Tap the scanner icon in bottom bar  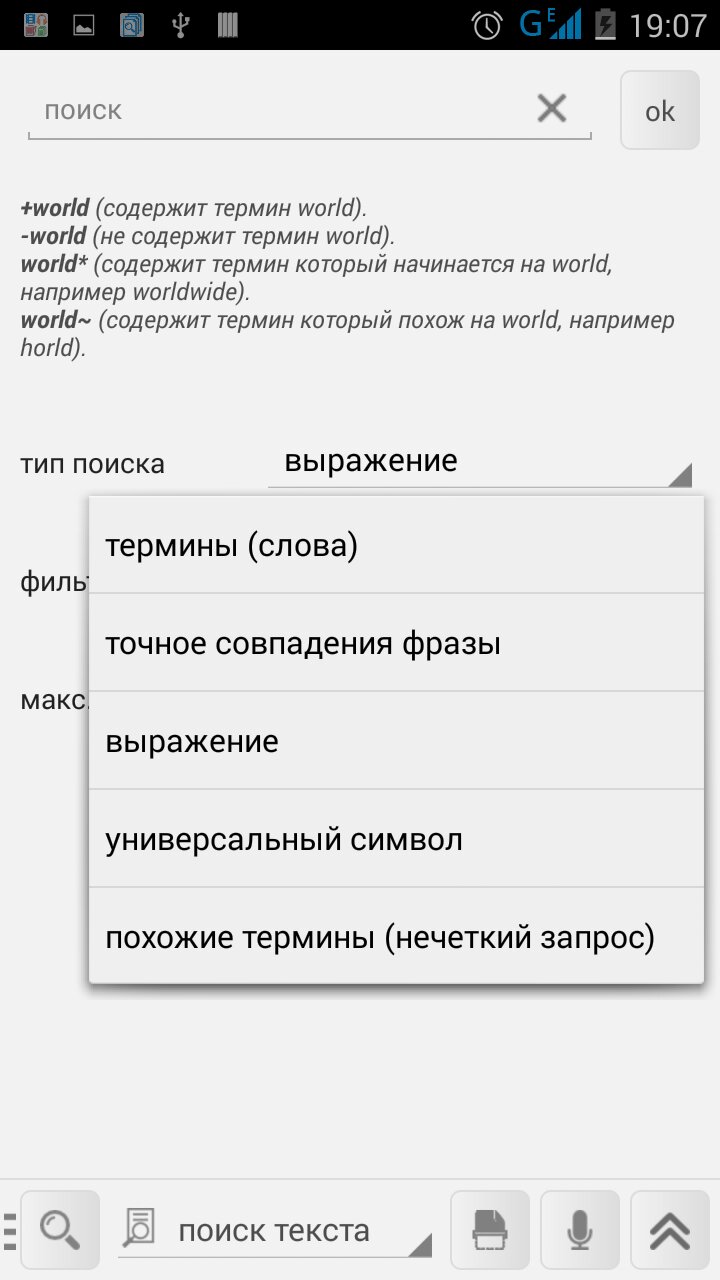pyautogui.click(x=490, y=1229)
